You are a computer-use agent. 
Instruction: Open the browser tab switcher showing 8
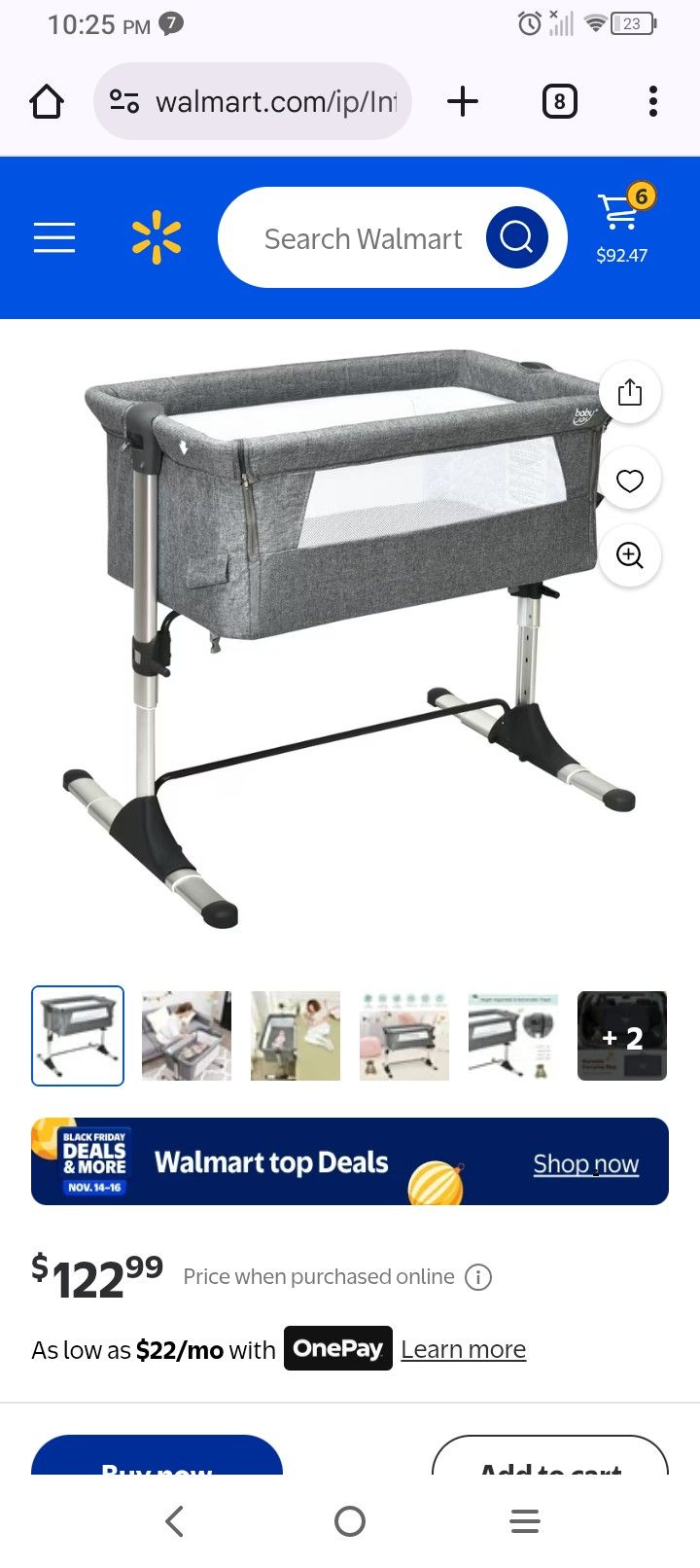point(559,101)
